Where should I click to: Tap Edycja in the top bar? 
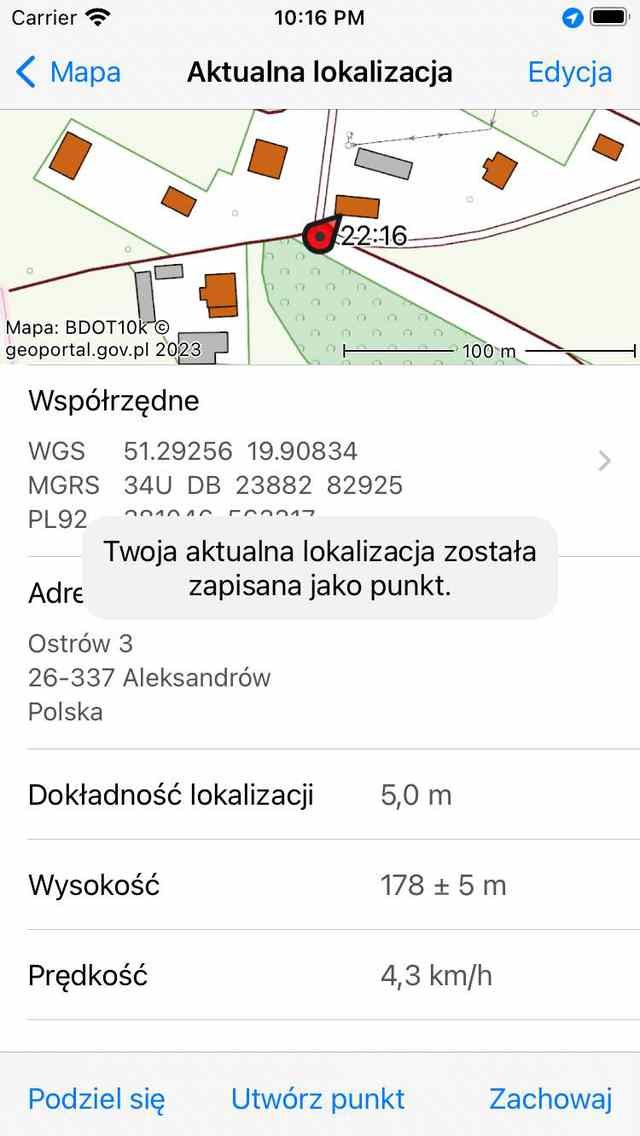[x=569, y=72]
